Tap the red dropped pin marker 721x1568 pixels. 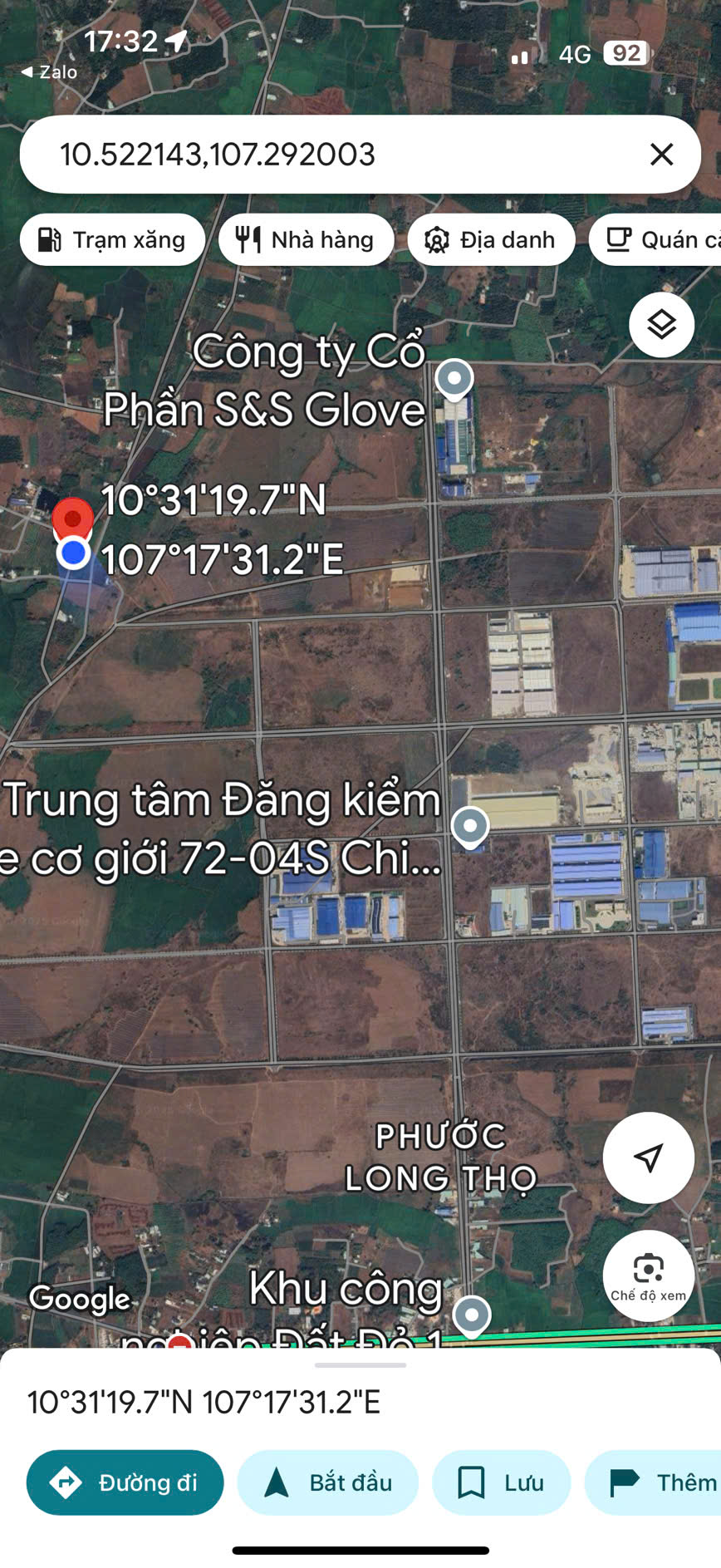[x=73, y=520]
